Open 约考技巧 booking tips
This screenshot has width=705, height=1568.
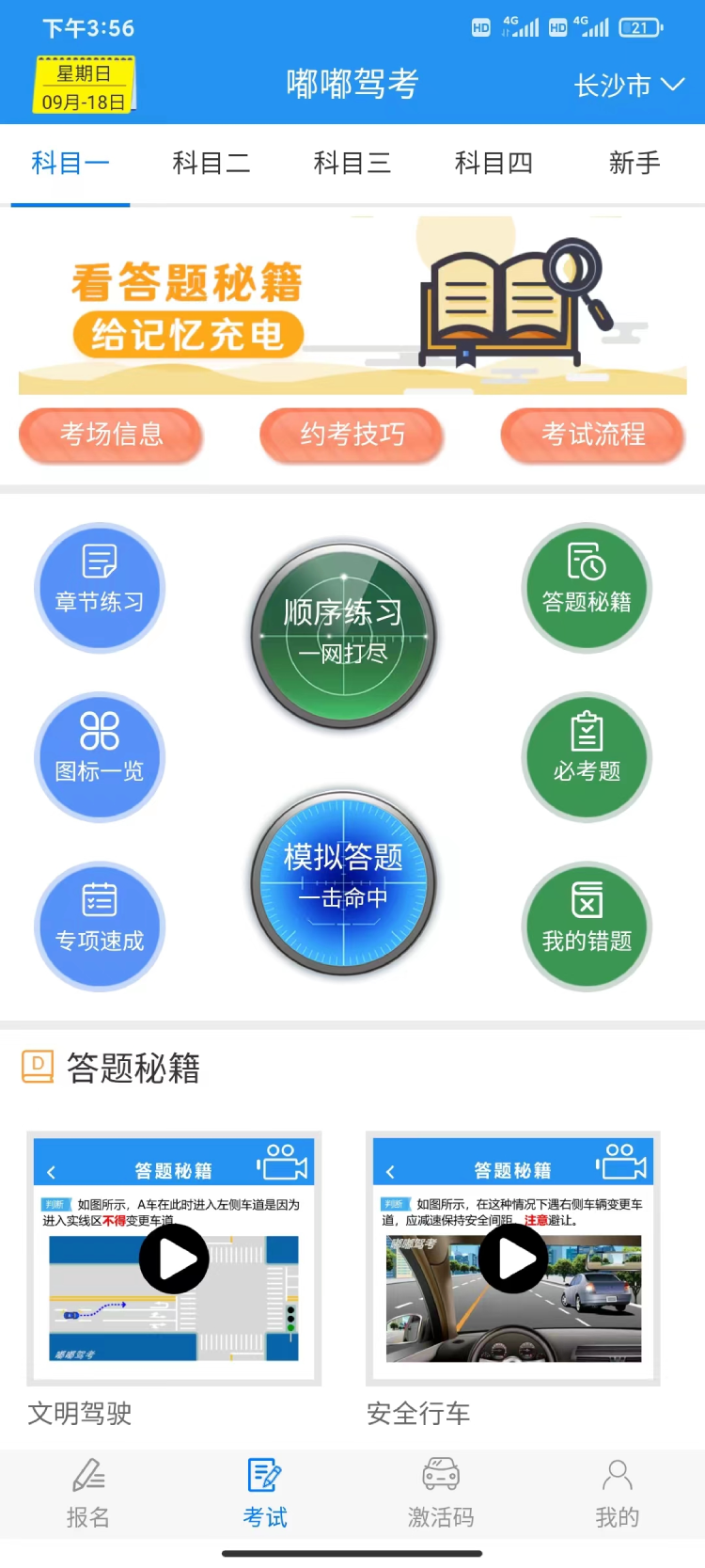pos(352,435)
